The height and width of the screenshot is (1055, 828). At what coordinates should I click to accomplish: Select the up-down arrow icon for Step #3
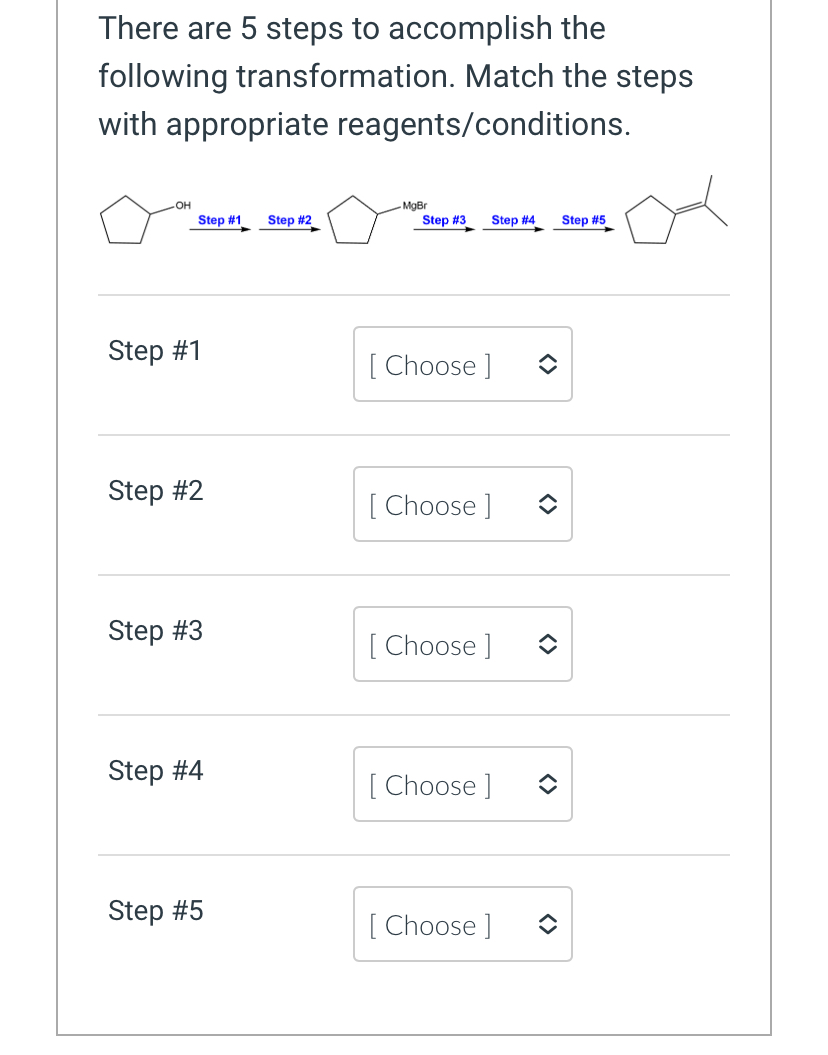pos(547,644)
